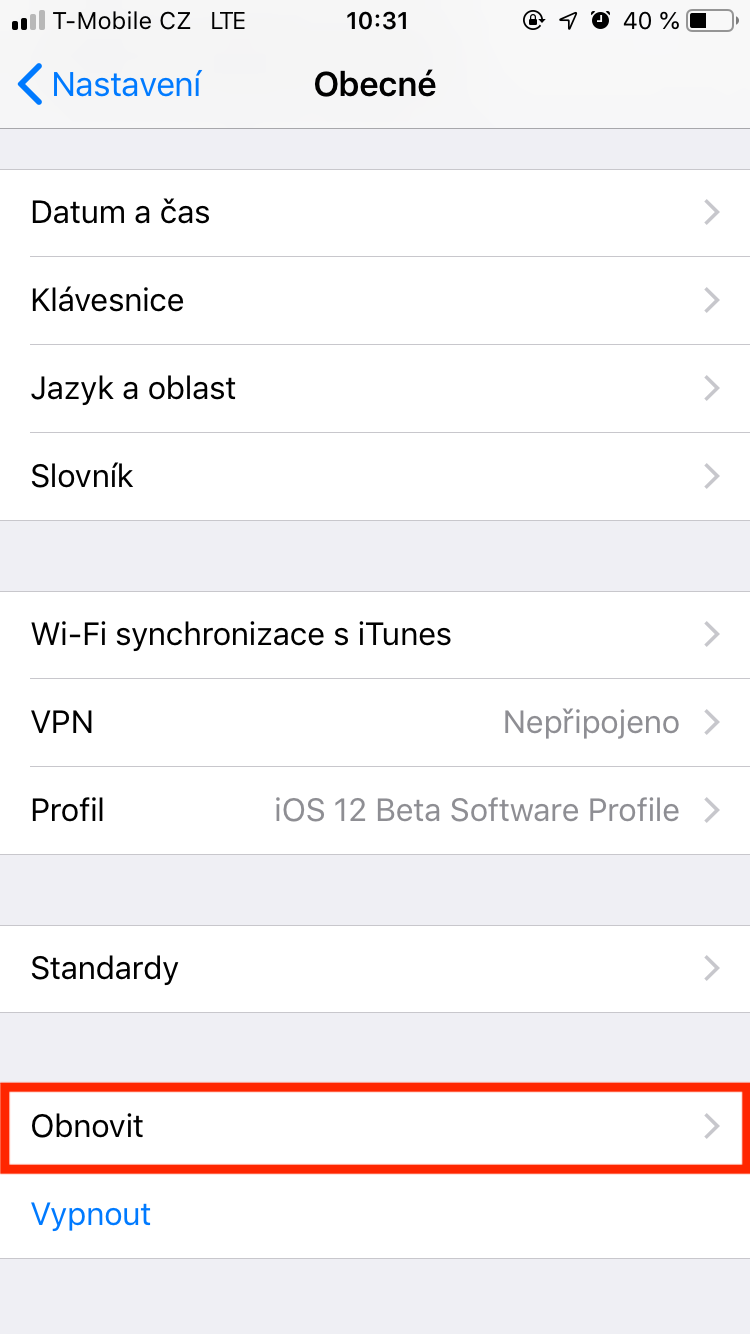Screen dimensions: 750x1334
Task: Open the Slovník row
Action: point(375,477)
